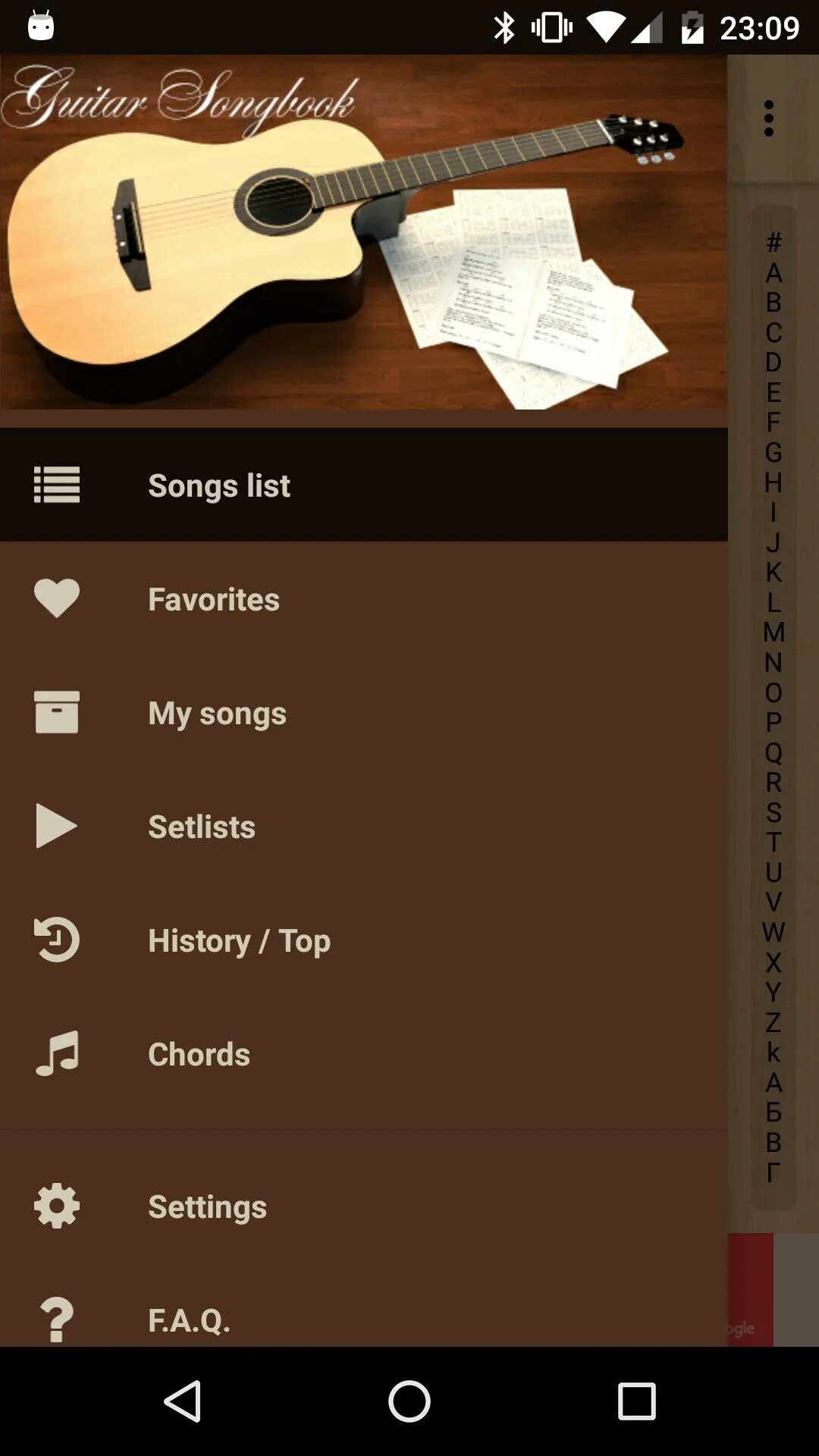Screen dimensions: 819x1456
Task: Open Favorites
Action: tap(364, 598)
